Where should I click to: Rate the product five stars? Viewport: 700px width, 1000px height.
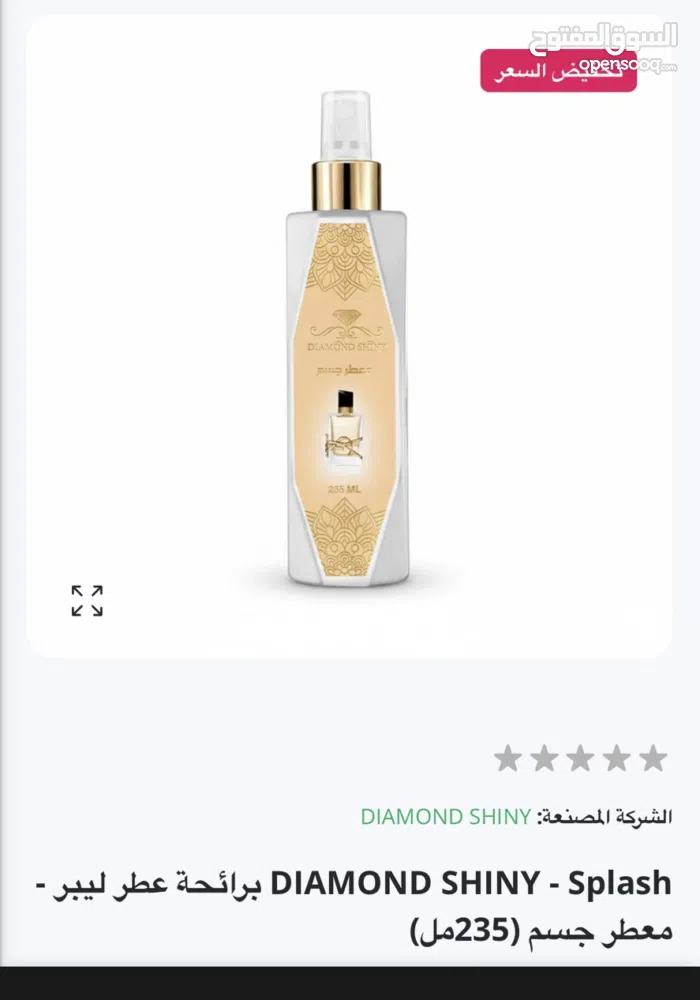508,758
